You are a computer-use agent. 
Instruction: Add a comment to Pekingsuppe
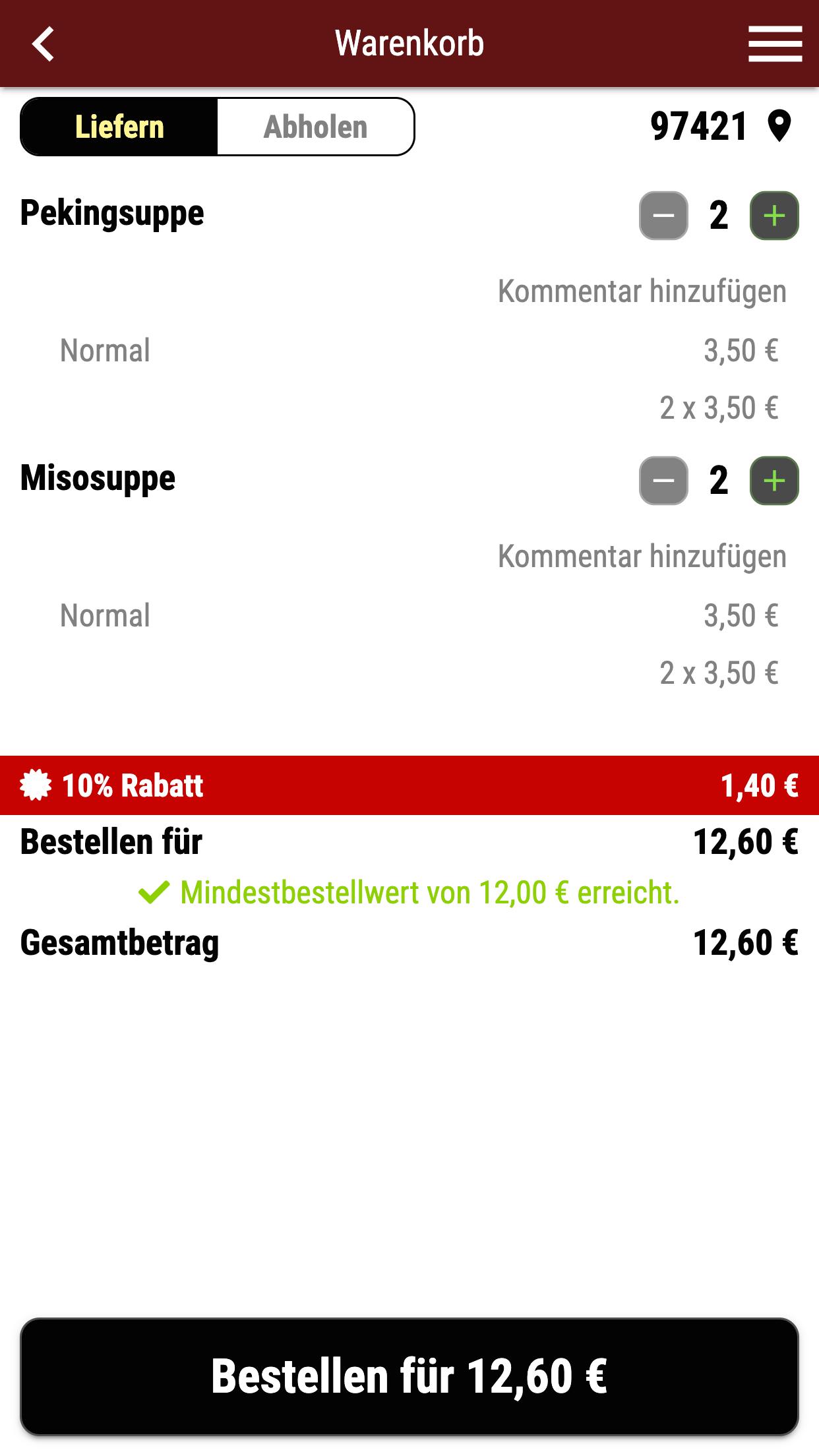pos(642,291)
